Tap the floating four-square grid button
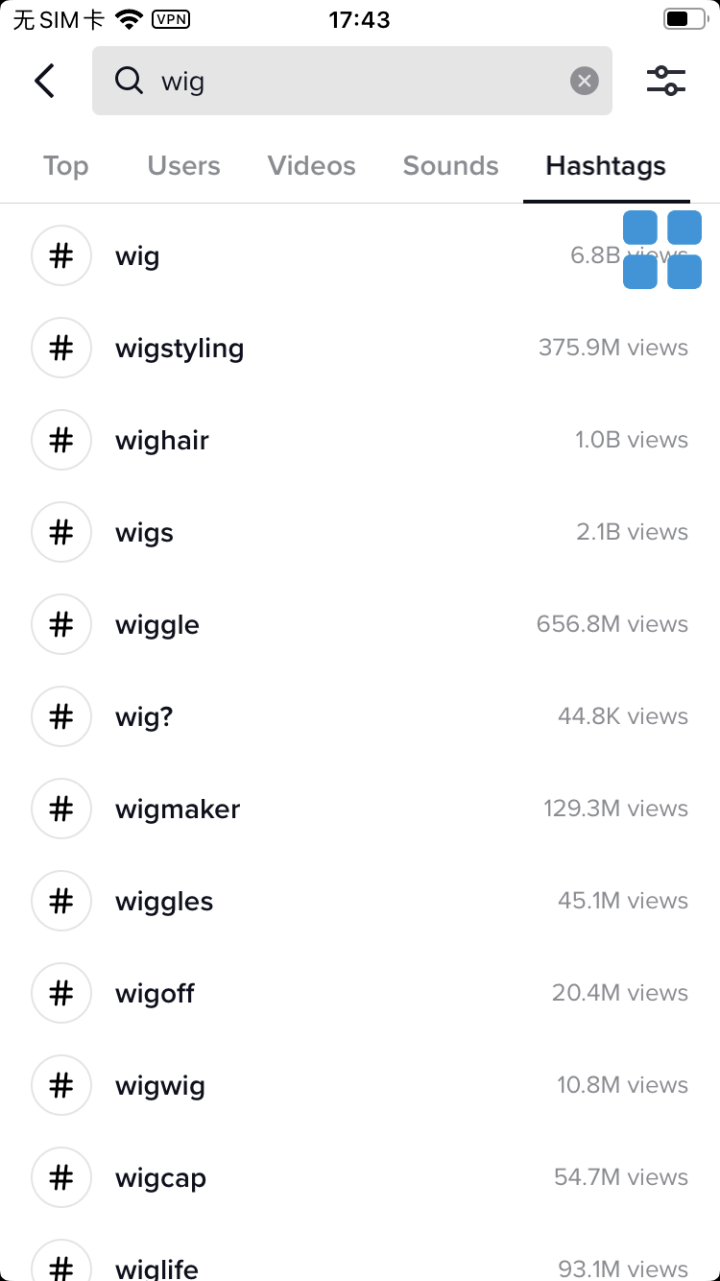The image size is (720, 1281). click(662, 249)
